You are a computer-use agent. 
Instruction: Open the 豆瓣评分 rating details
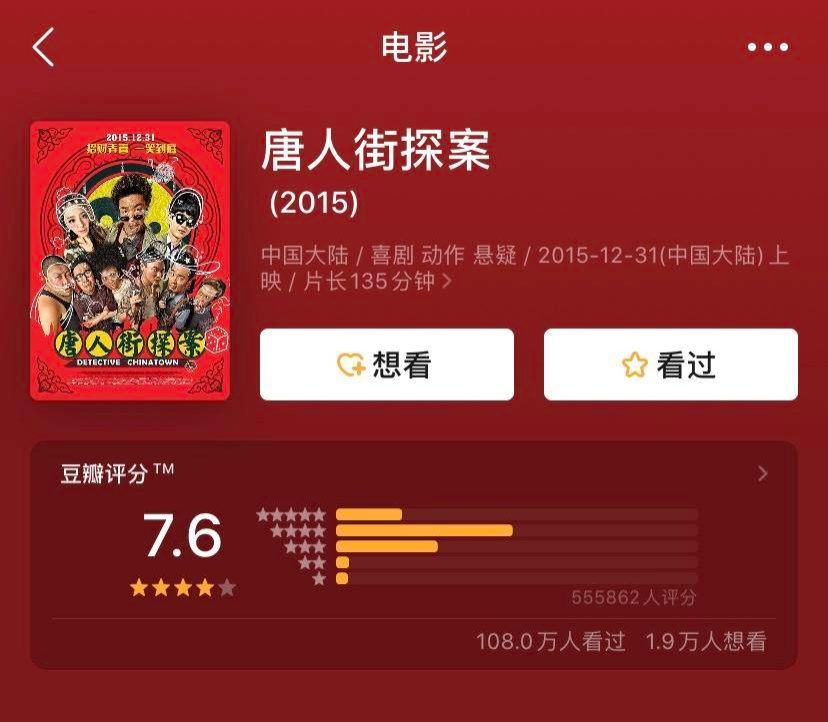pos(763,474)
